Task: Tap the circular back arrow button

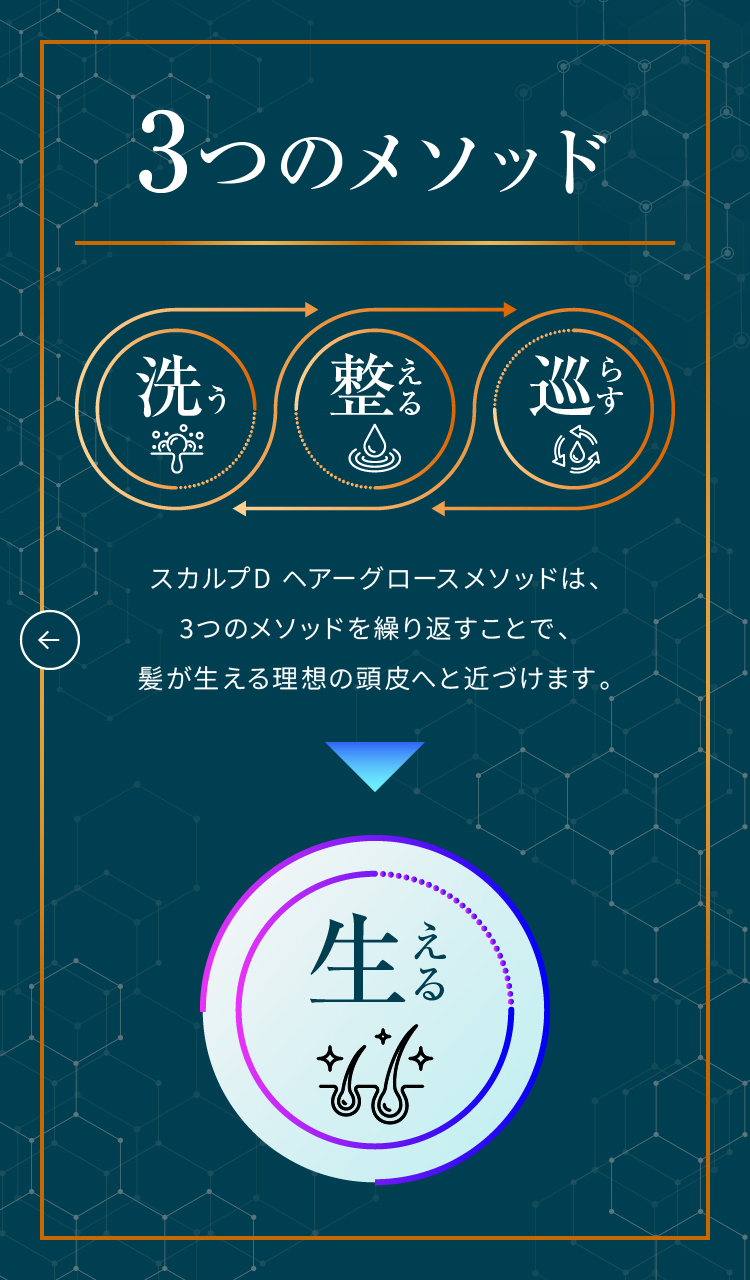Action: coord(50,641)
